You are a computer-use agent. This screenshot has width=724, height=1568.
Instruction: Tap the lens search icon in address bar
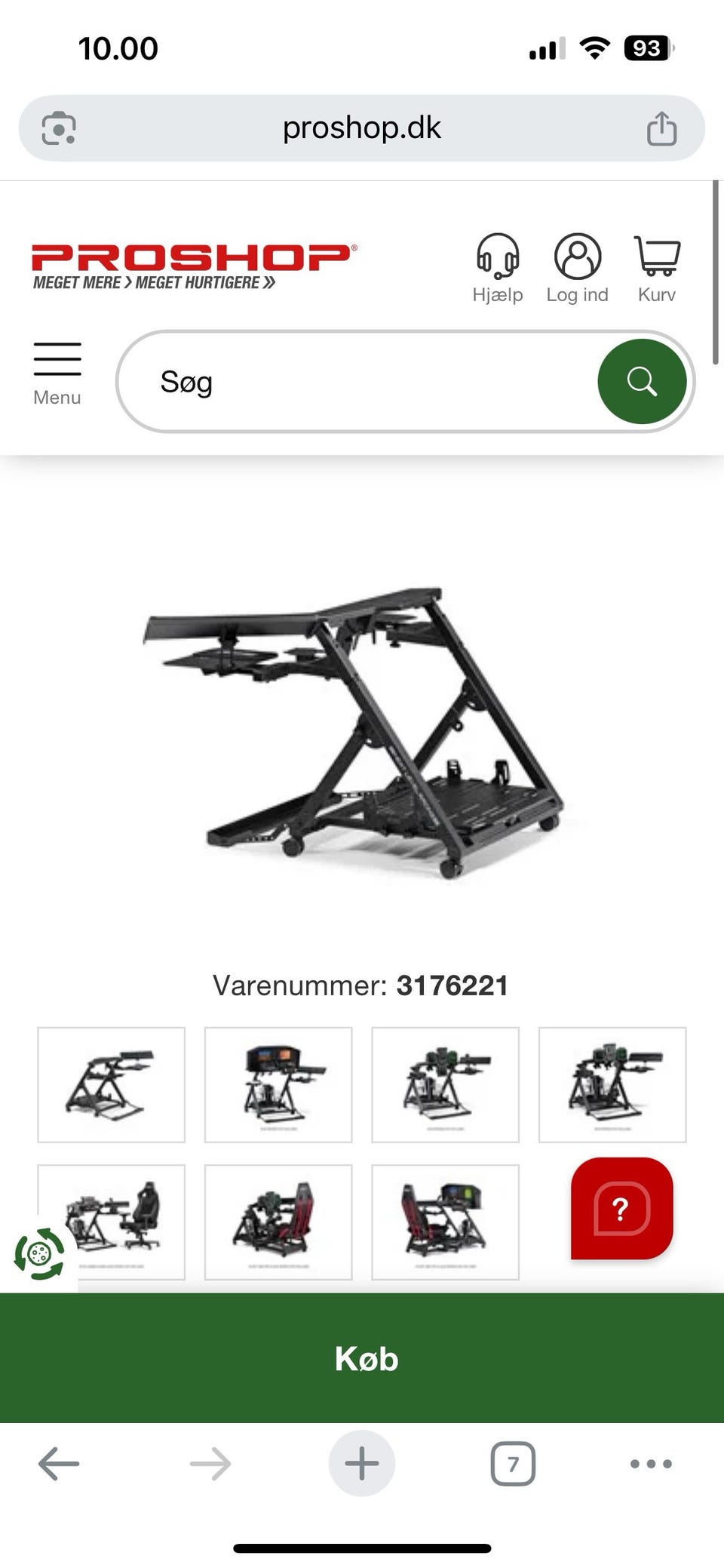59,128
